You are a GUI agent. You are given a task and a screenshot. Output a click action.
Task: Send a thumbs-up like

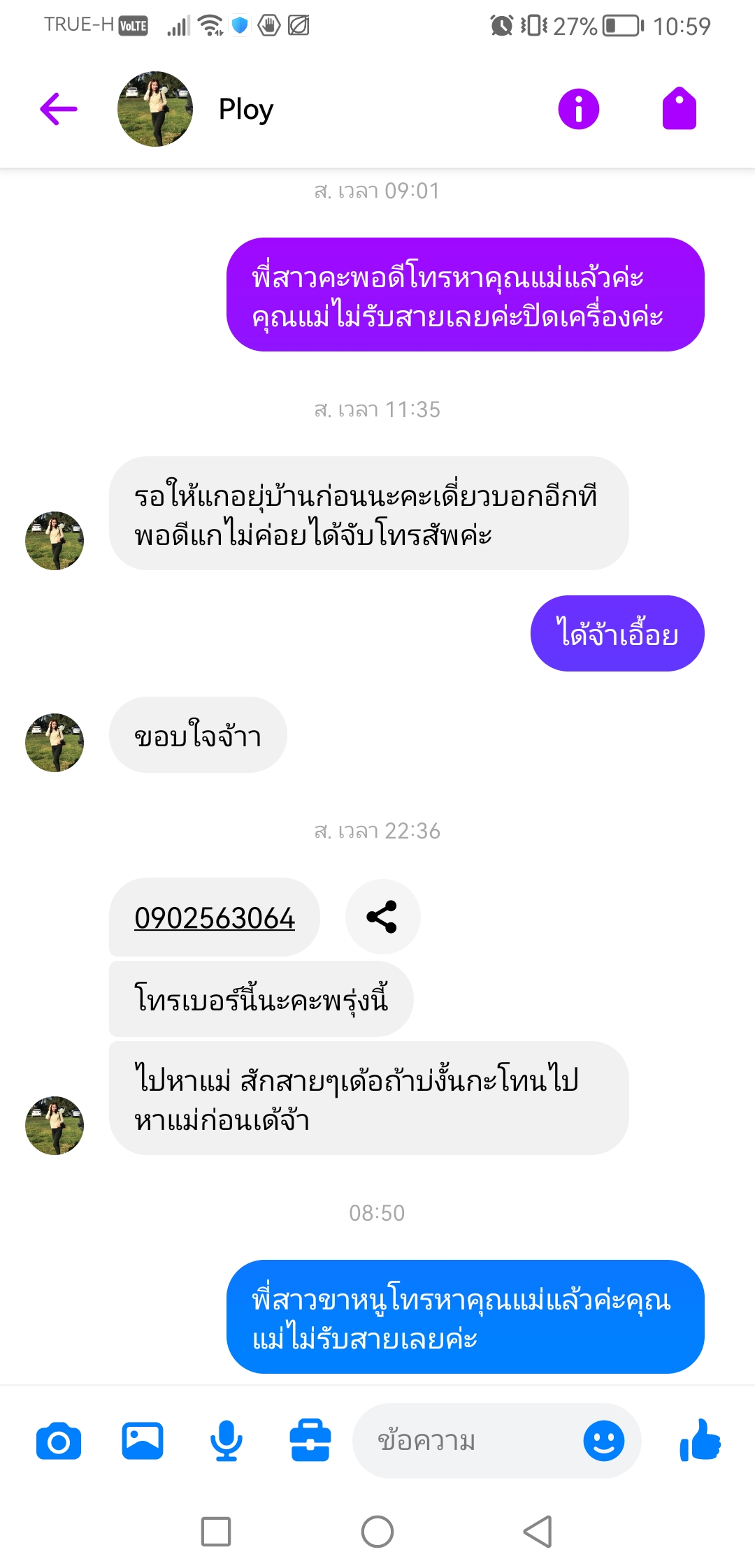(700, 1441)
